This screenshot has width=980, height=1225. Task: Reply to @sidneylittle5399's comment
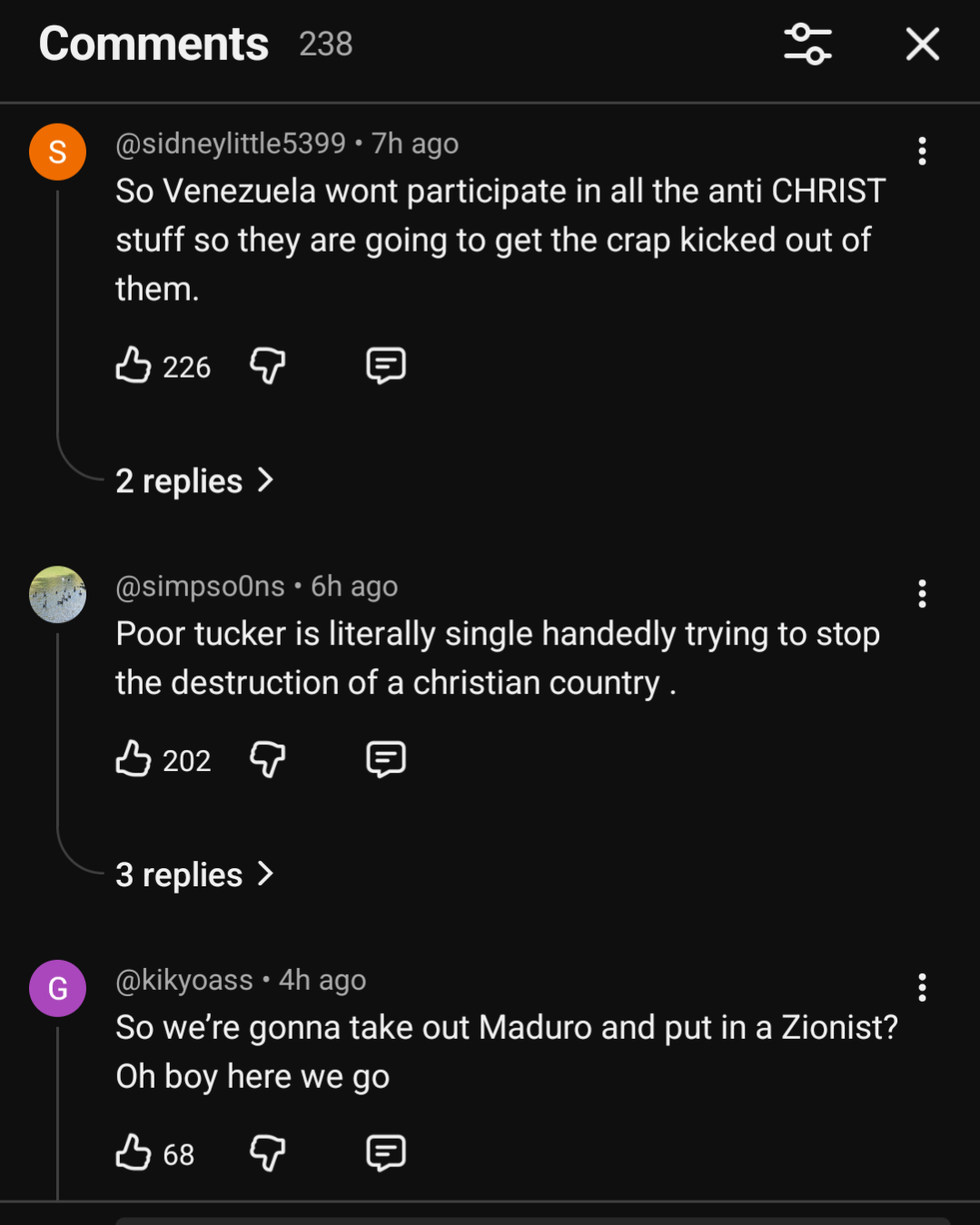point(385,365)
